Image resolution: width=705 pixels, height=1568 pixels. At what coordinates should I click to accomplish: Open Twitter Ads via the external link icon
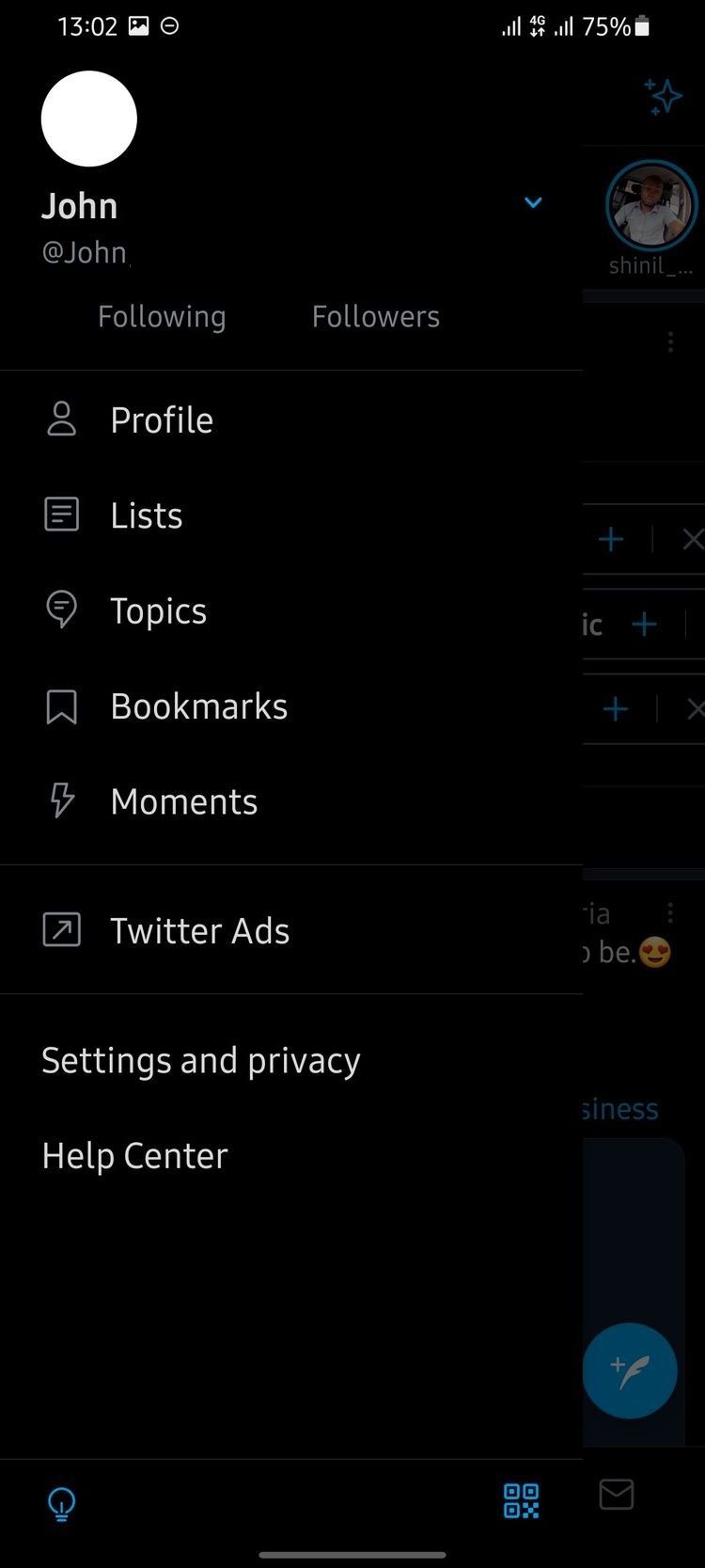[x=61, y=930]
